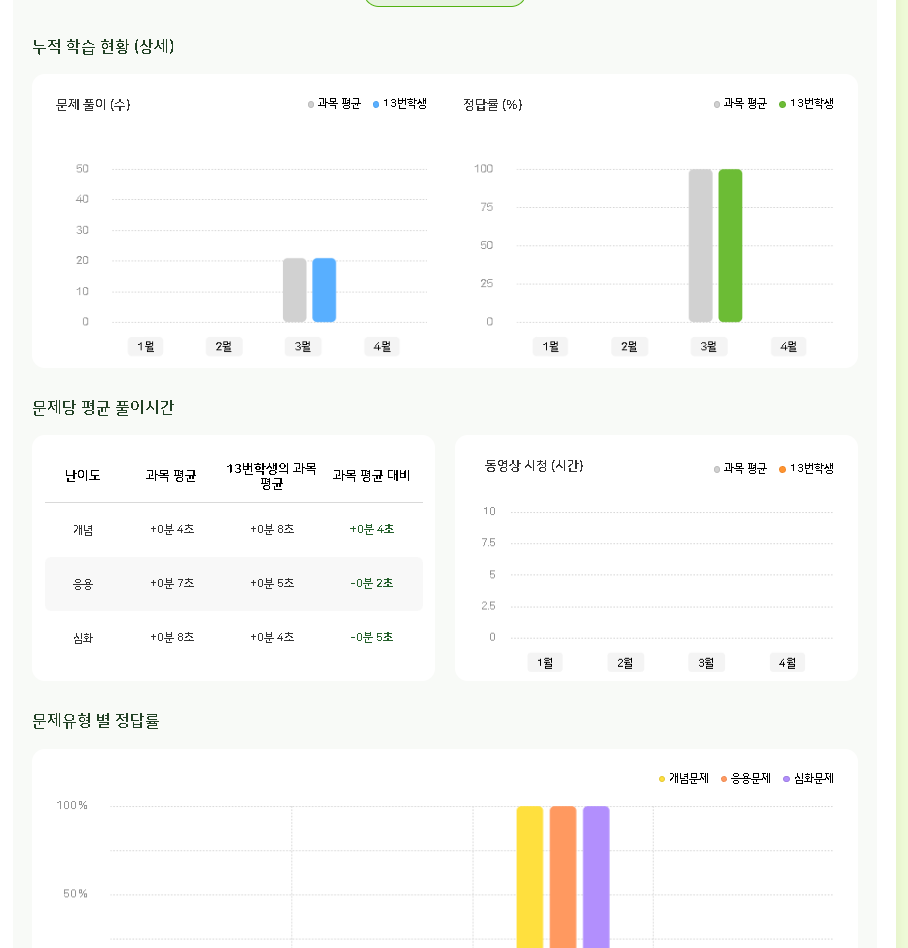Toggle 개념문제 legend in 문제유형 별 정답률 chart
The width and height of the screenshot is (908, 948).
[684, 779]
